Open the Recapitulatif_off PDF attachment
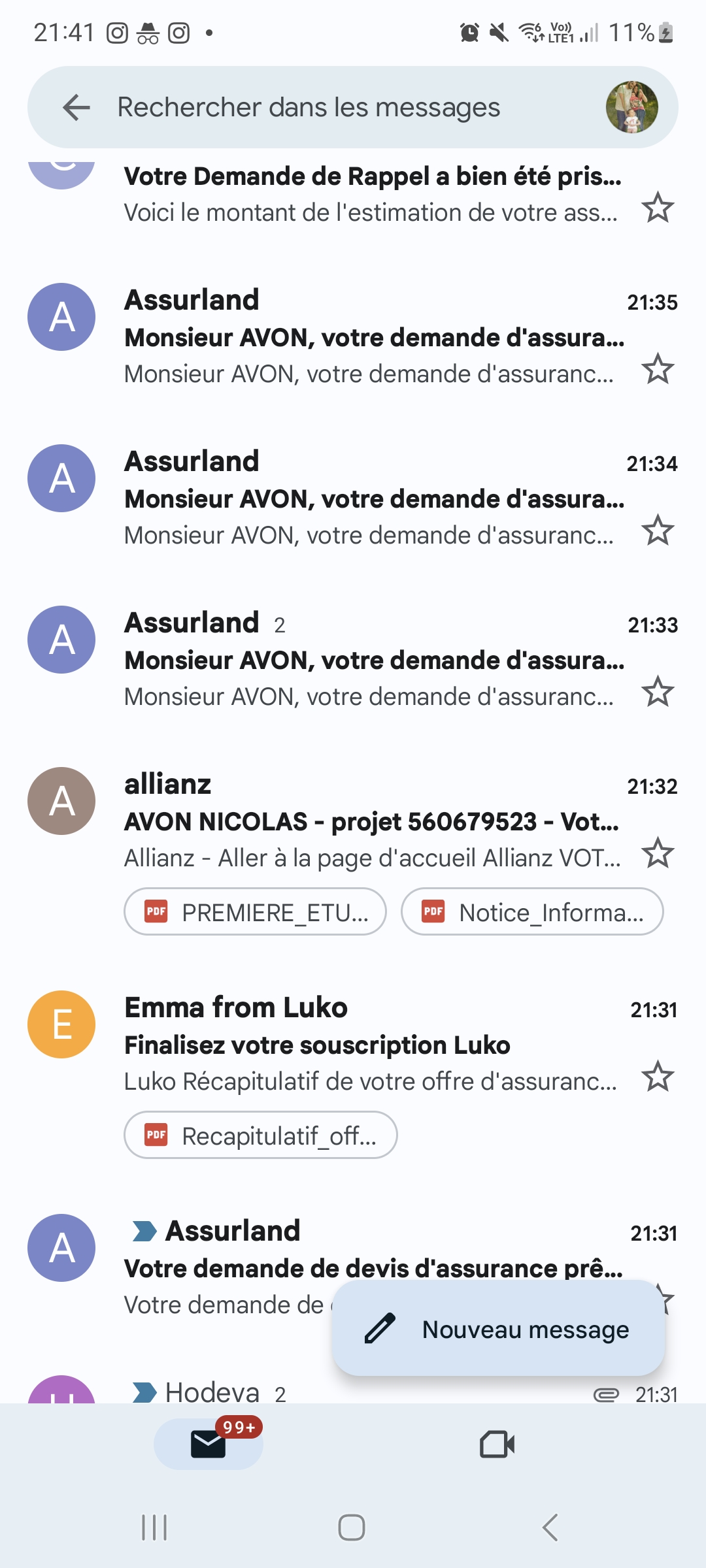Image resolution: width=706 pixels, height=1568 pixels. (x=260, y=1135)
